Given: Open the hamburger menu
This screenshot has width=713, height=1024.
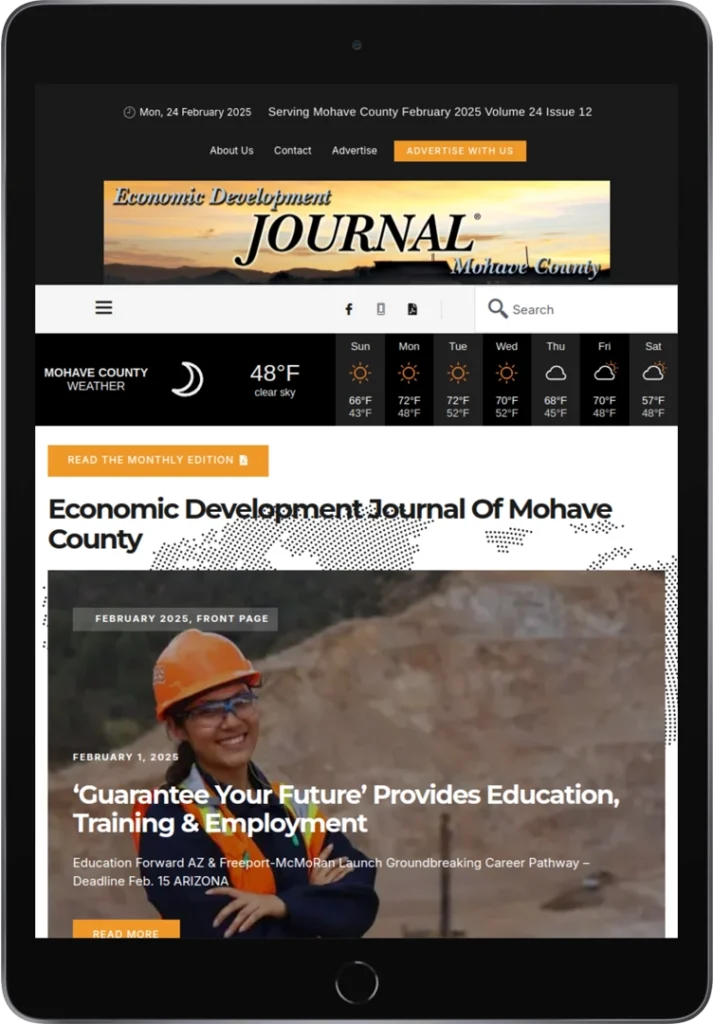Looking at the screenshot, I should (x=104, y=308).
